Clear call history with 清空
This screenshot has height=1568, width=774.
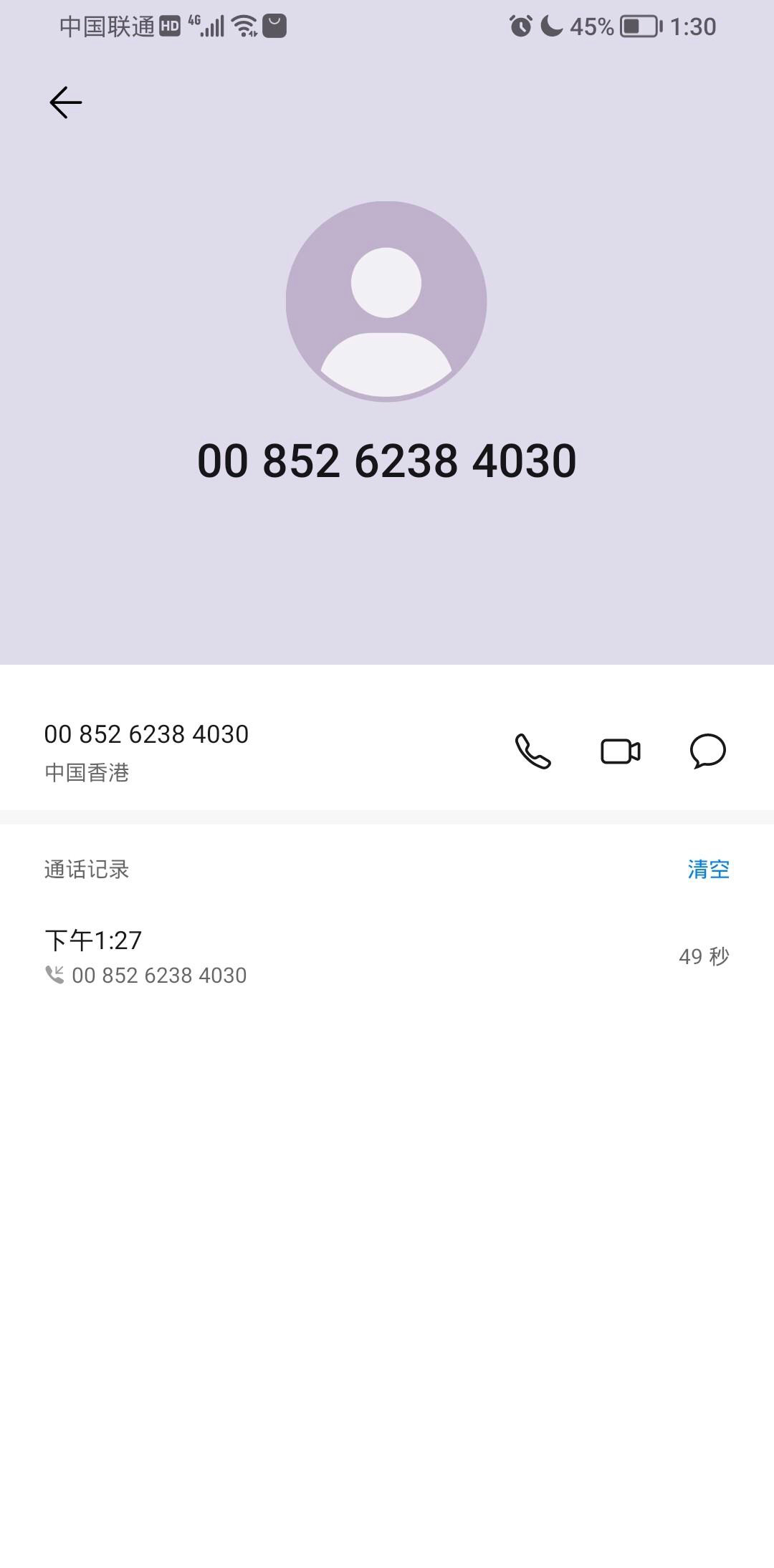point(708,869)
